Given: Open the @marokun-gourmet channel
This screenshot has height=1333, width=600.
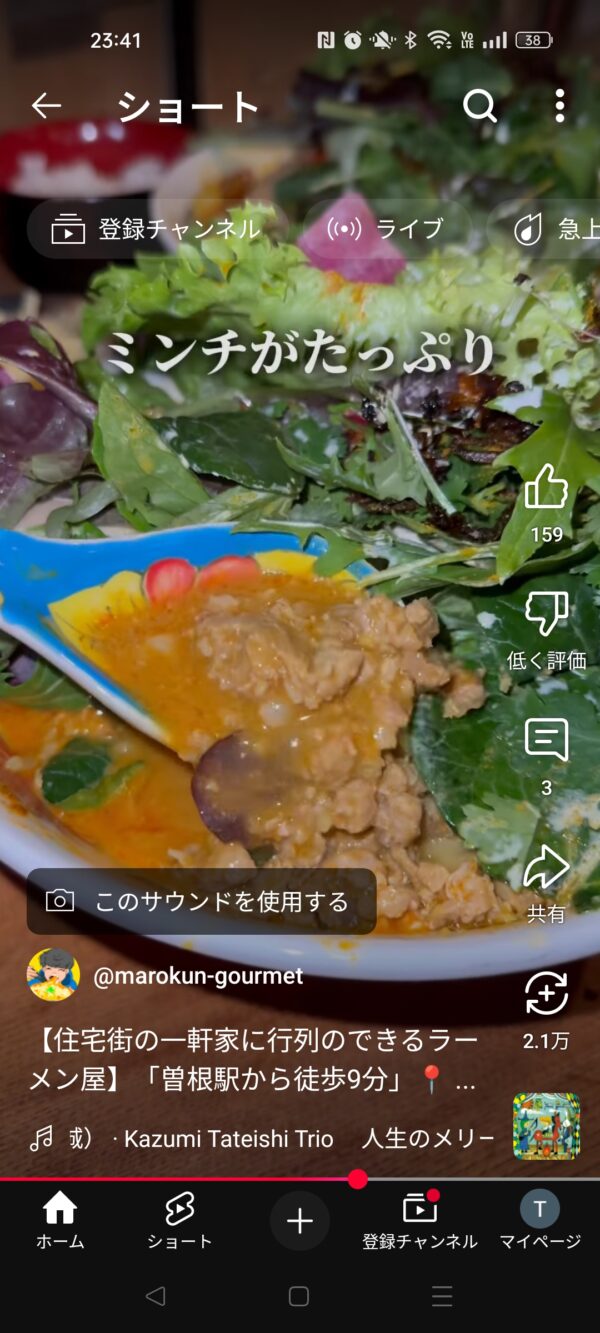Looking at the screenshot, I should point(197,976).
